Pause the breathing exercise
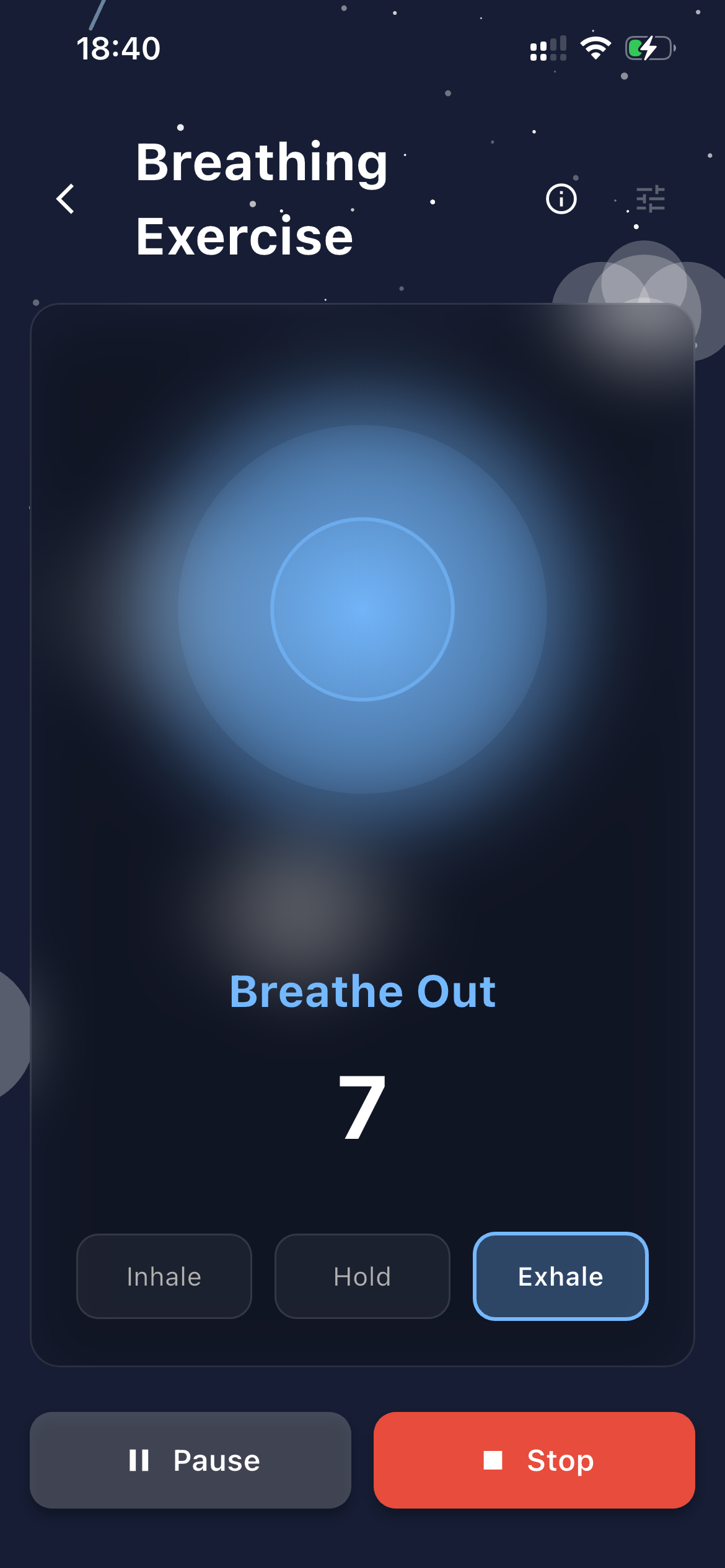 coord(191,1460)
